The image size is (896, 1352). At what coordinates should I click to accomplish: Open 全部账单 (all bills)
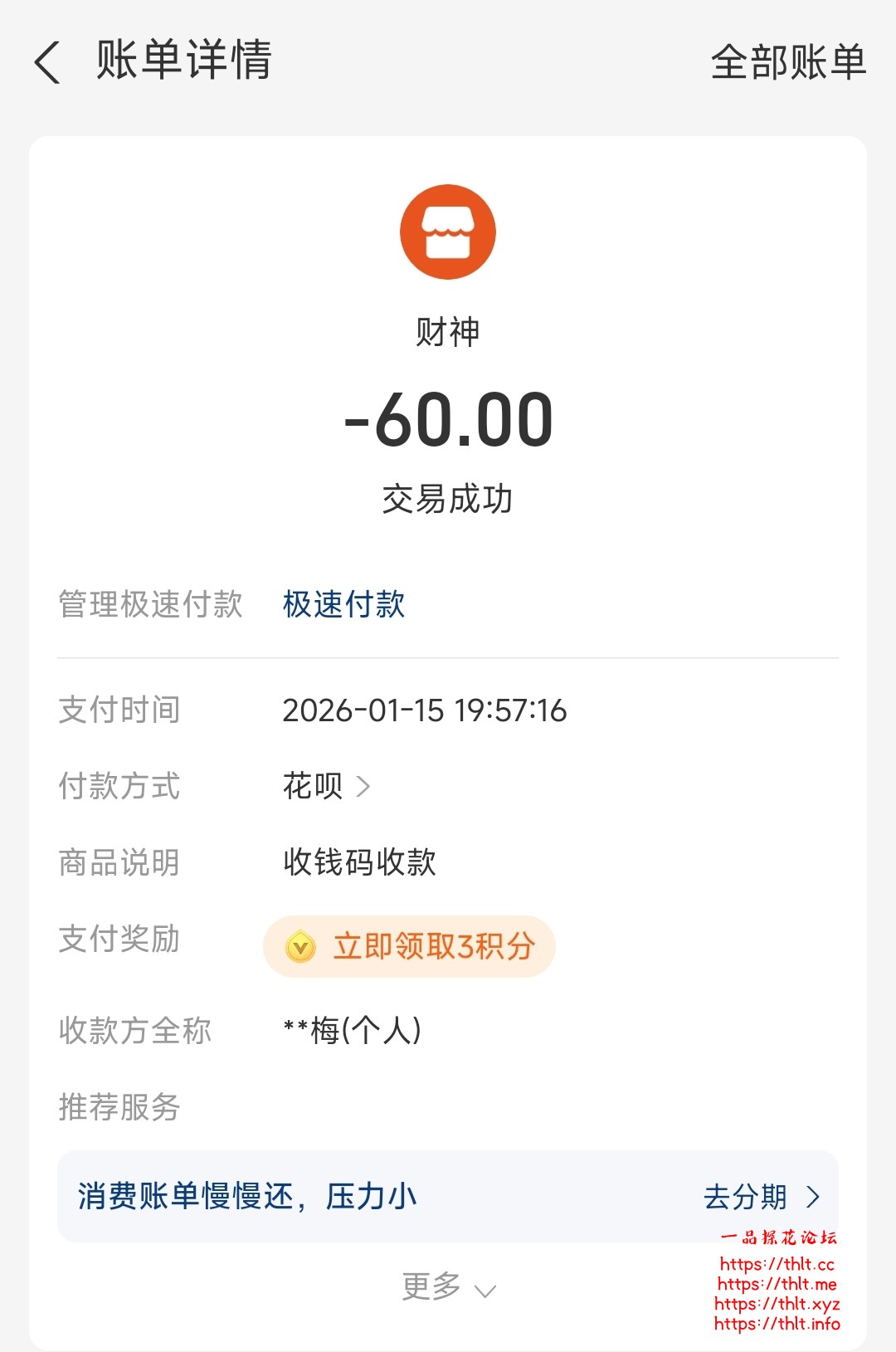point(787,63)
